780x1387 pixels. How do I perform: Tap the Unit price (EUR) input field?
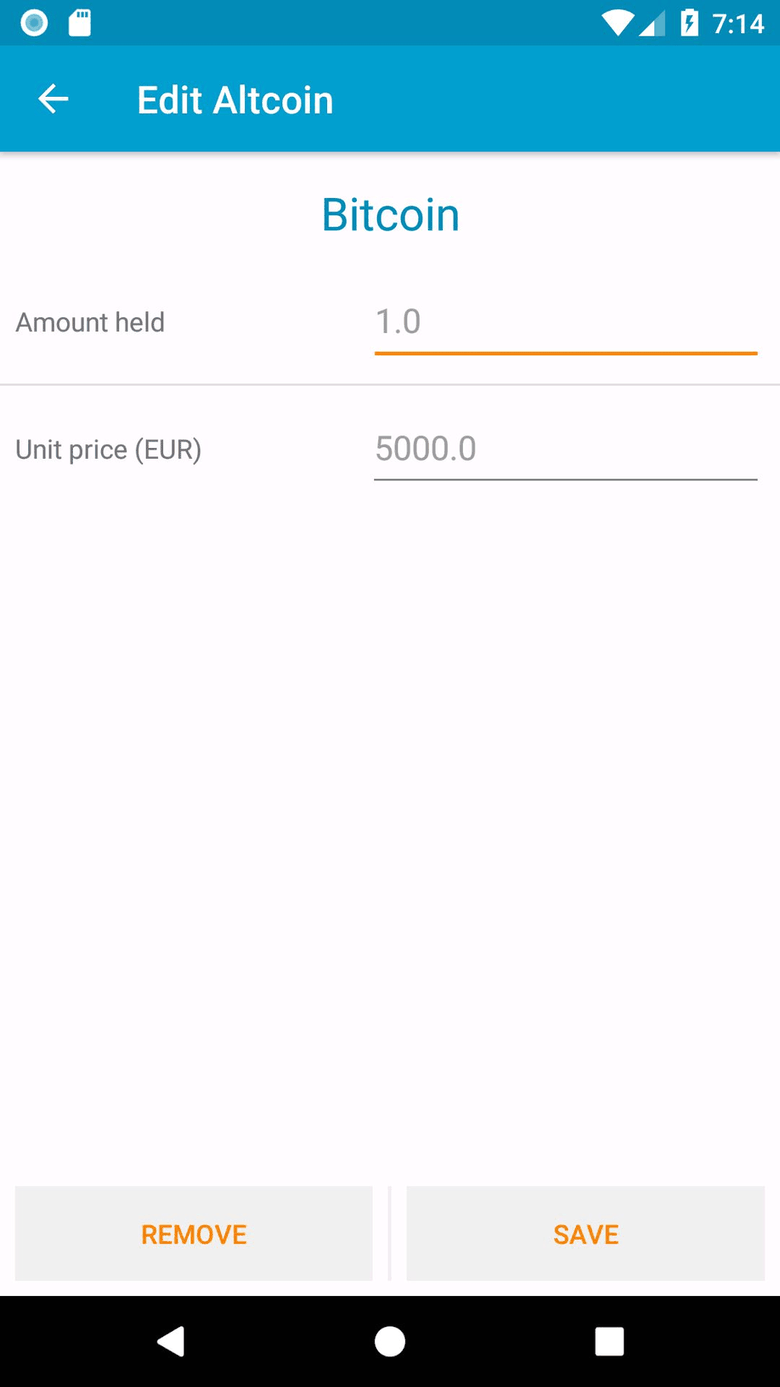coord(565,449)
